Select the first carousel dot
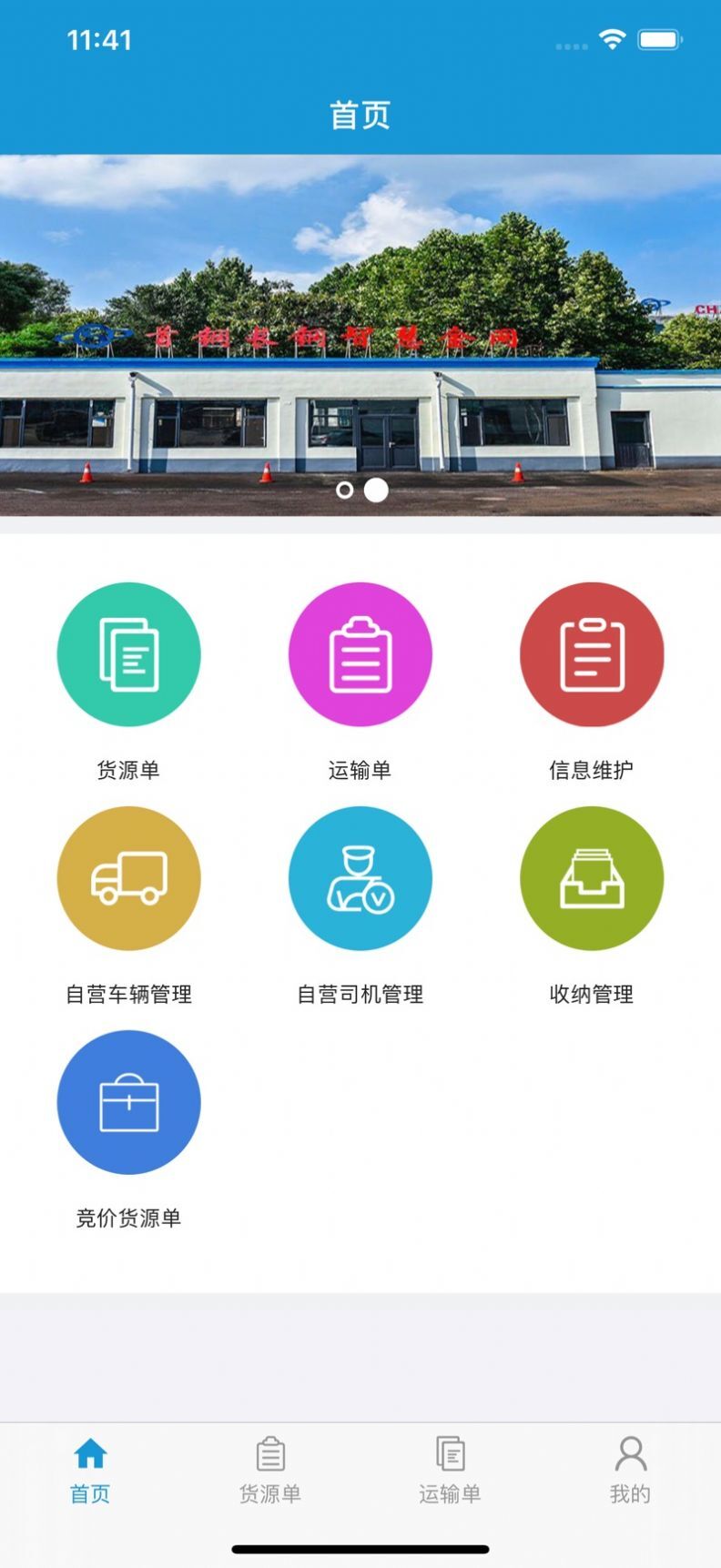The height and width of the screenshot is (1568, 721). click(346, 490)
